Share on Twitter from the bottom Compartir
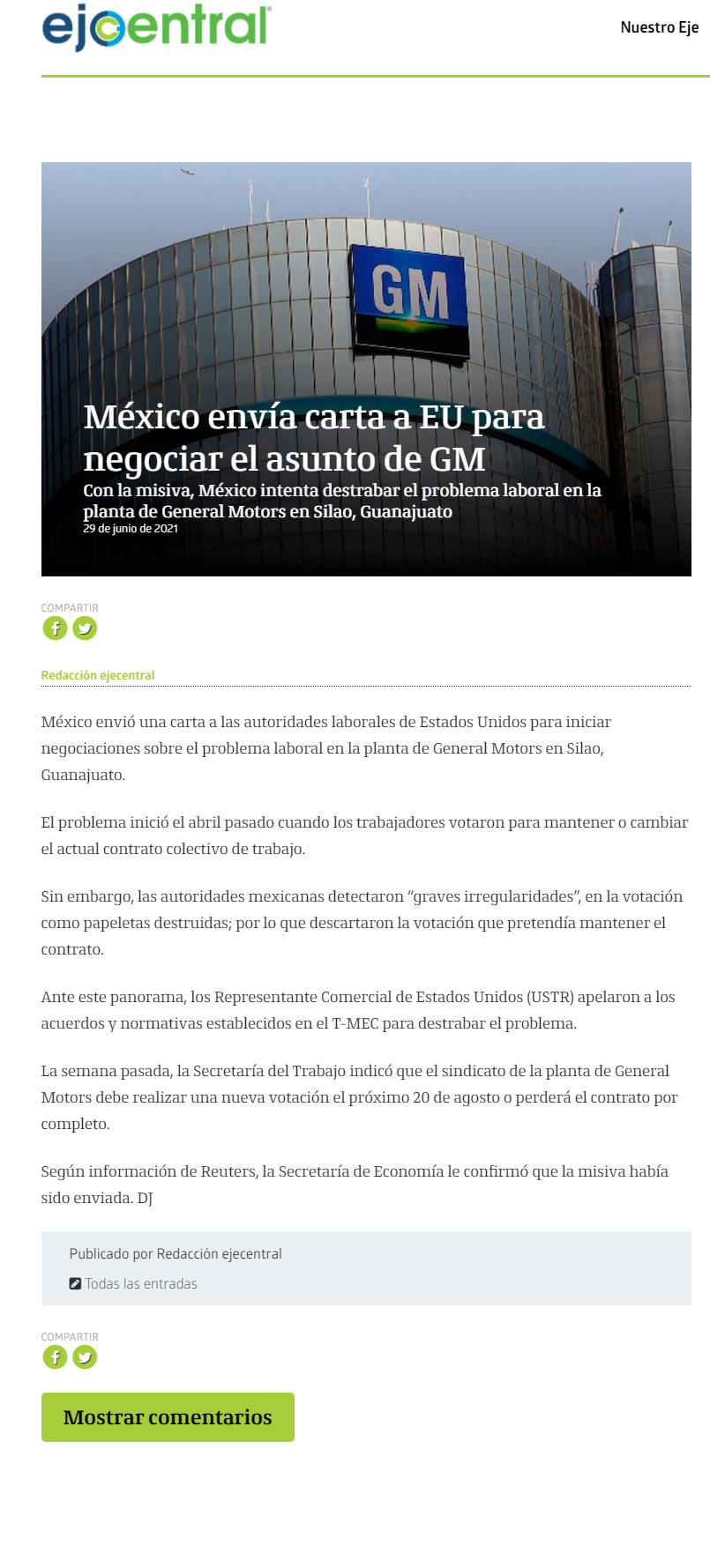710x1568 pixels. coord(85,1357)
